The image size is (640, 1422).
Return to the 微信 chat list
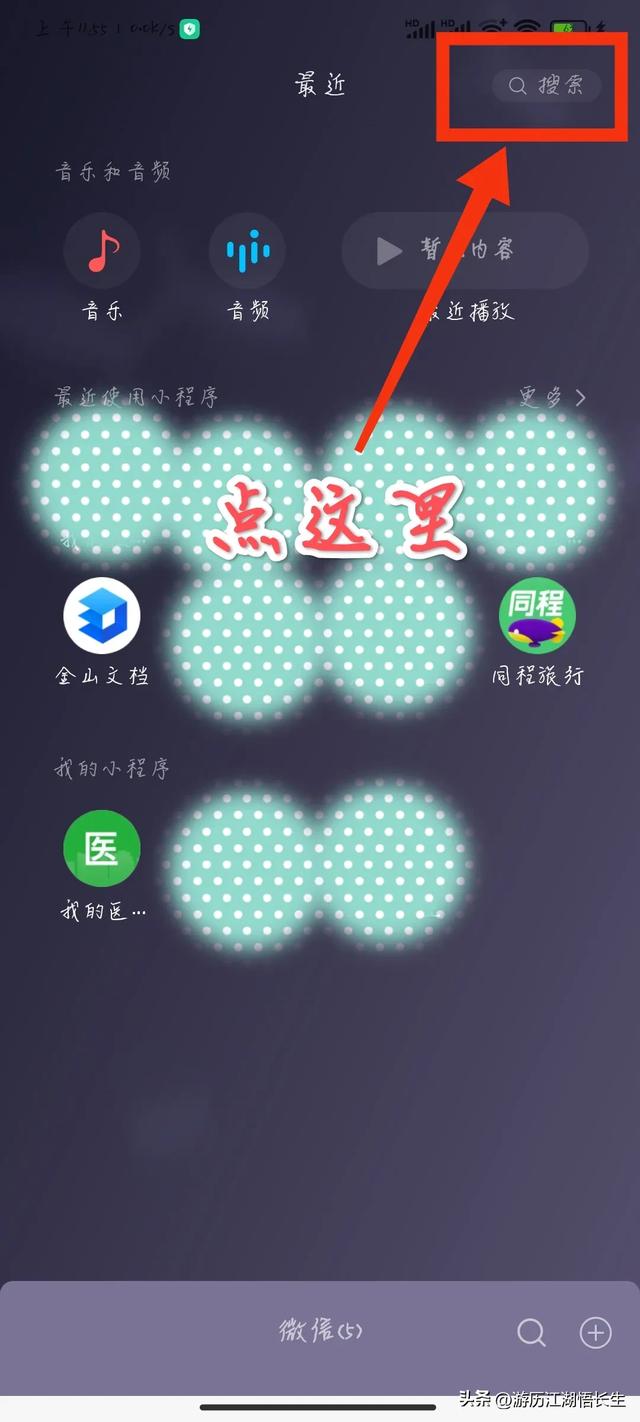coord(320,1331)
